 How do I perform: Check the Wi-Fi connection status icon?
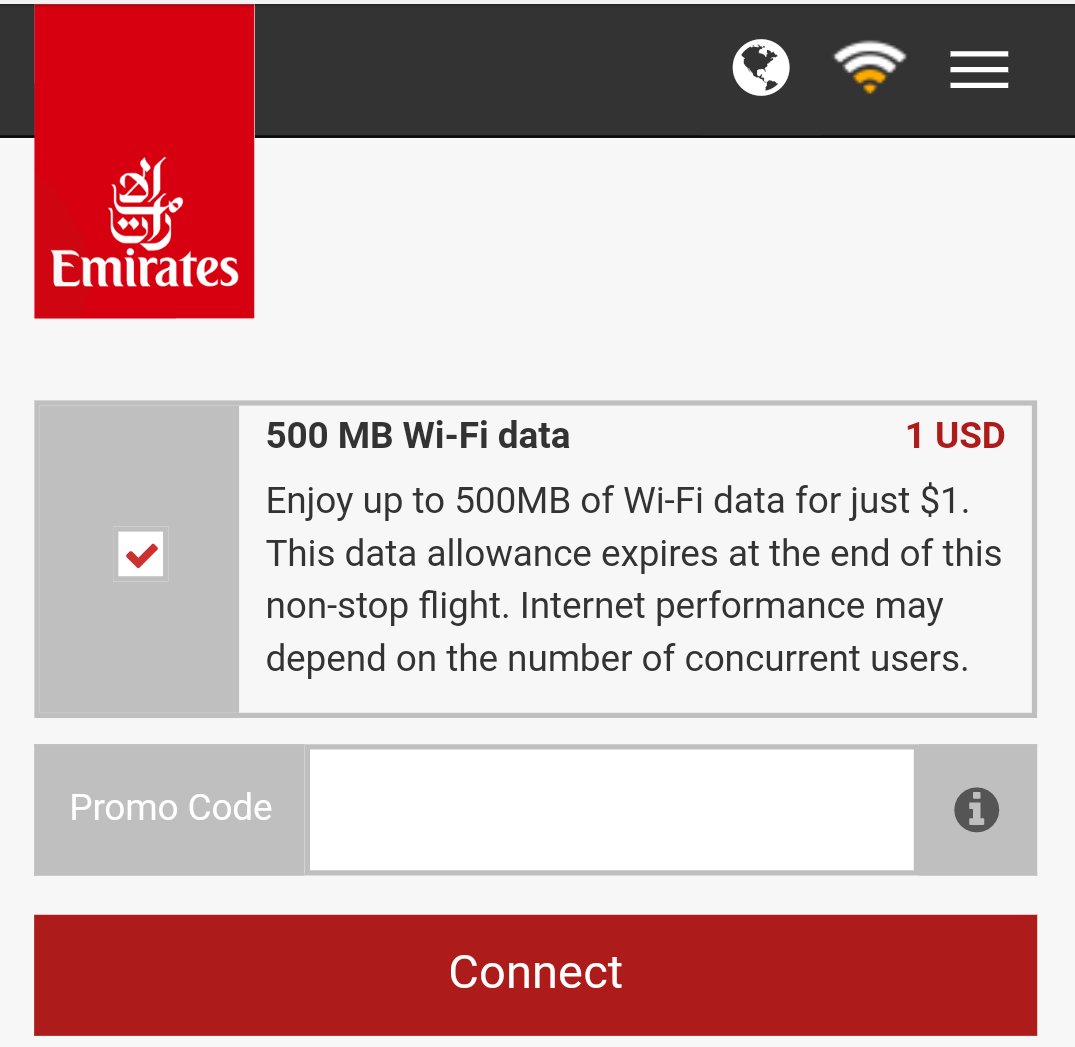[x=869, y=68]
